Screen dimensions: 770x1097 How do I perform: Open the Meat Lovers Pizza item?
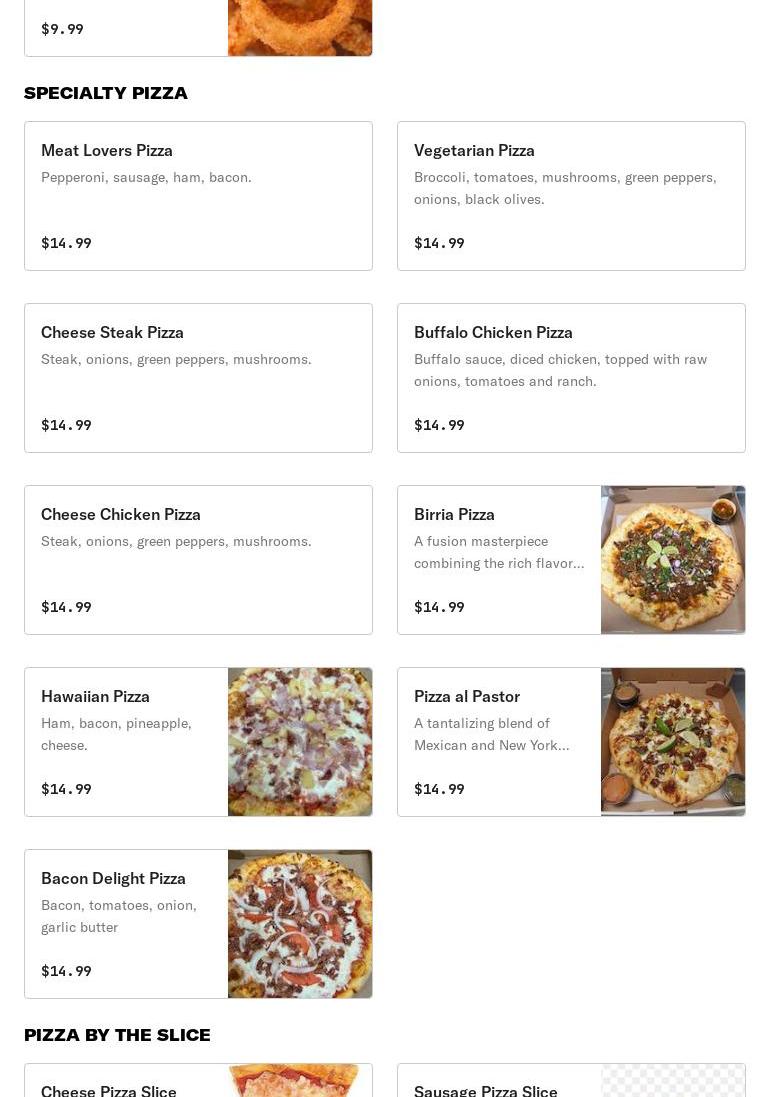coord(198,196)
